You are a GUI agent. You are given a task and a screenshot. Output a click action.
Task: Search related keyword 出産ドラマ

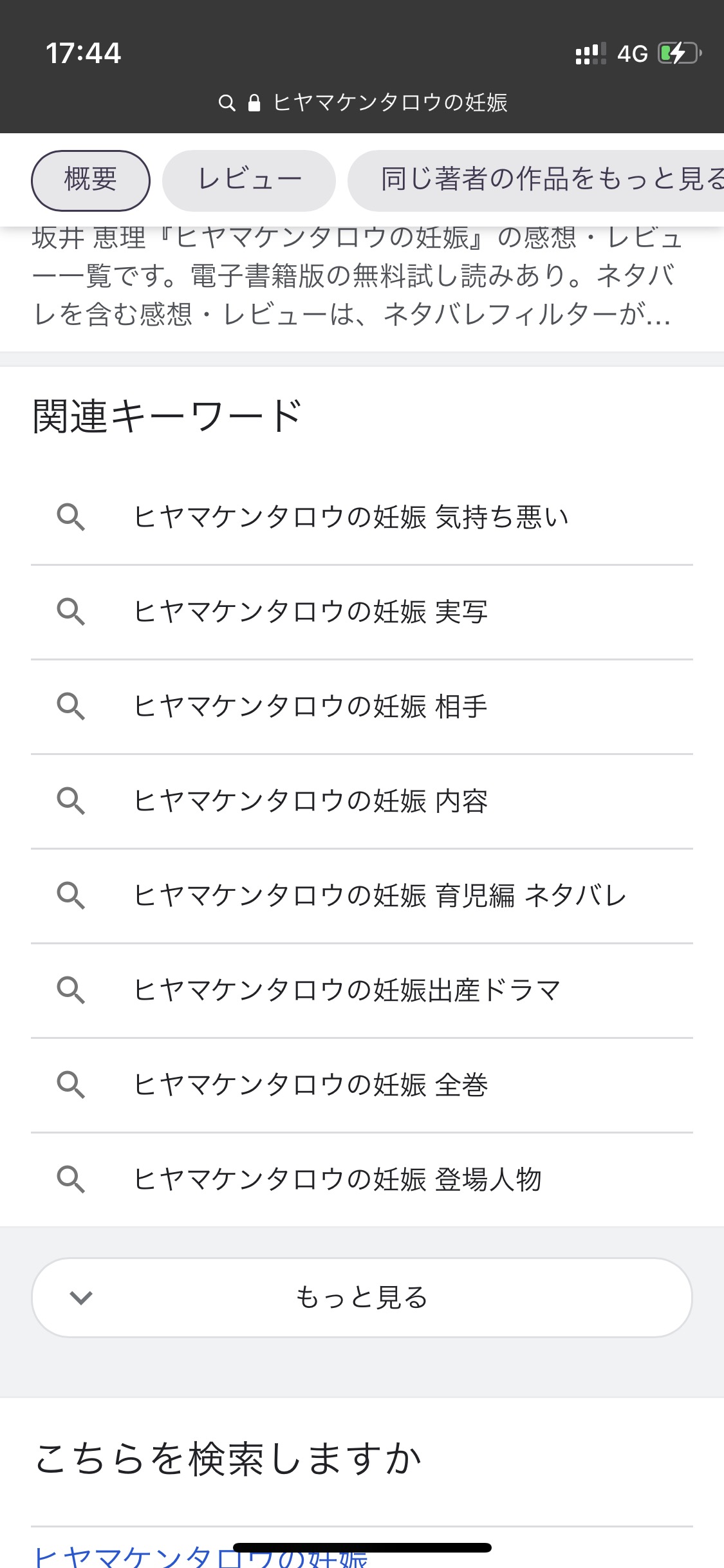362,991
